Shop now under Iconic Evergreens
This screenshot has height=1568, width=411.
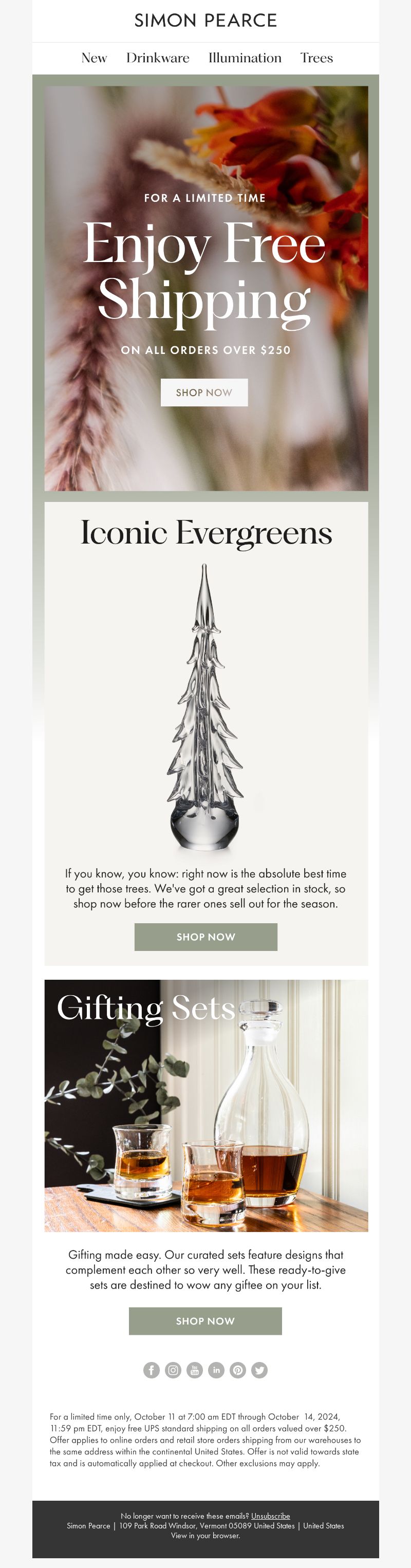click(206, 937)
